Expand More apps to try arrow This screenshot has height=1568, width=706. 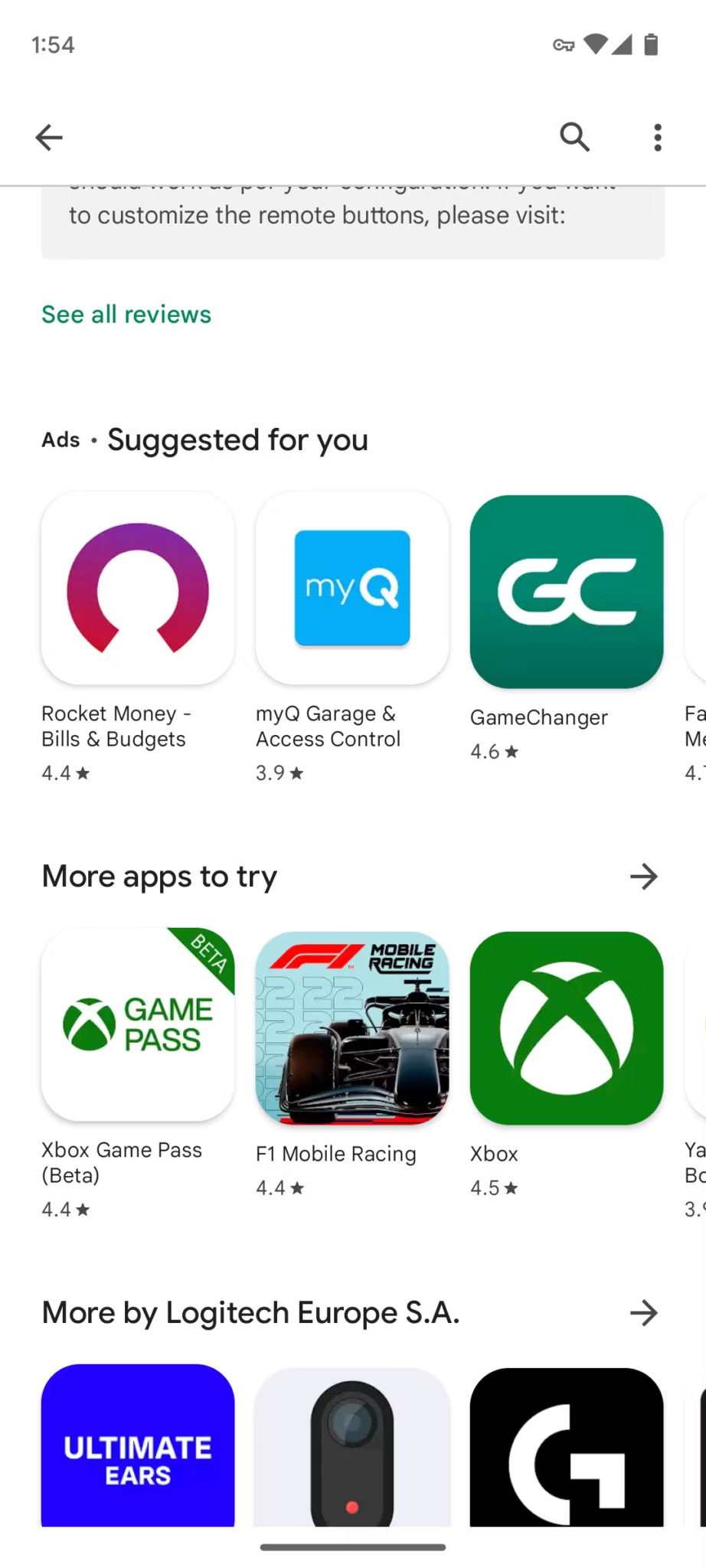pos(644,877)
